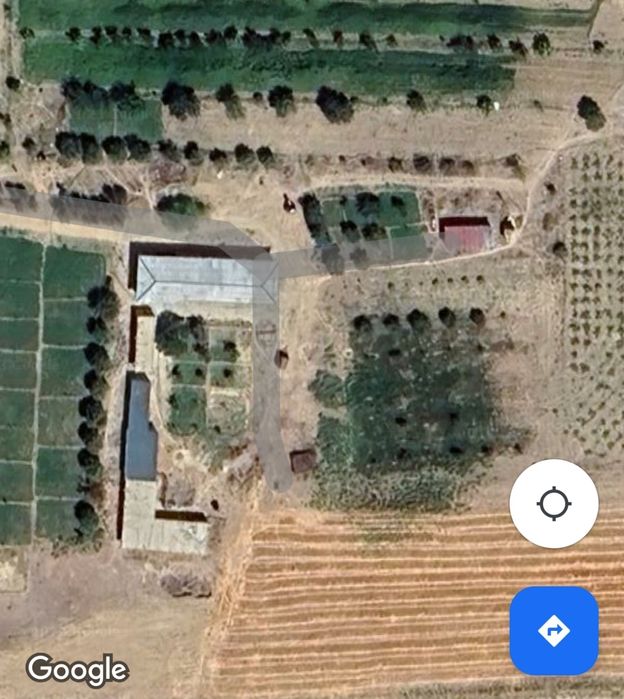Screen dimensions: 624x699
Task: Center map on my current location
Action: (554, 503)
